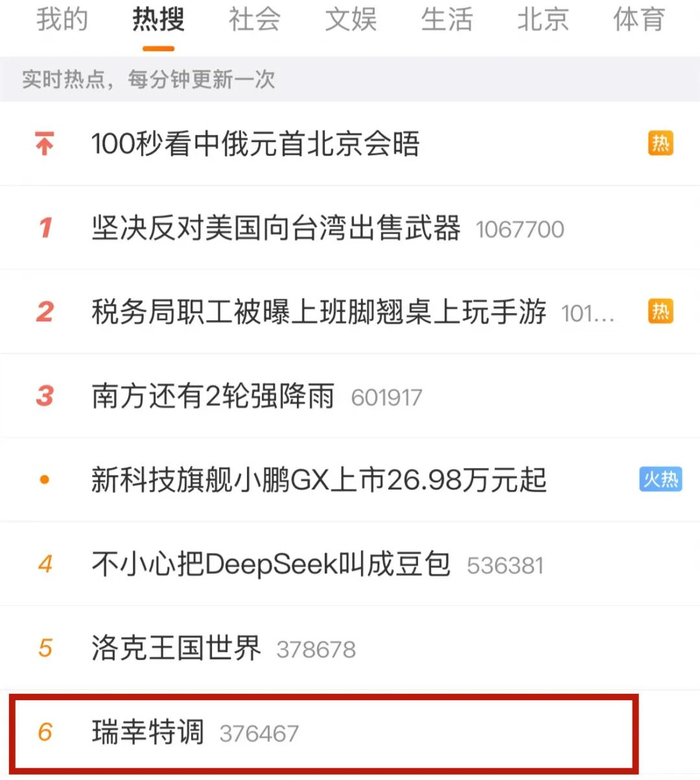This screenshot has height=780, width=700.
Task: Switch to the 我的 tab
Action: 62,20
